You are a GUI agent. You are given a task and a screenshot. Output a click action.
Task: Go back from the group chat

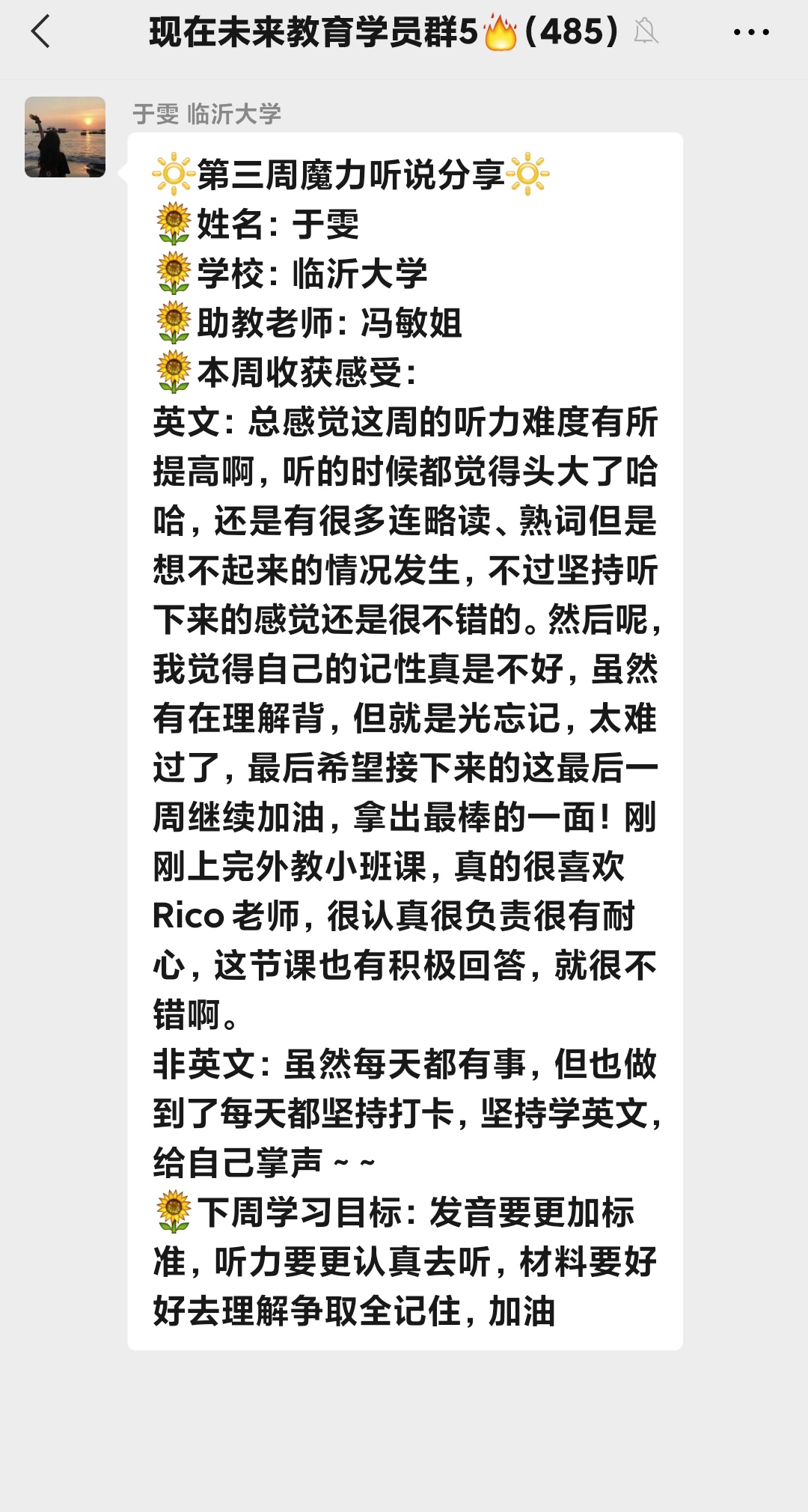(x=40, y=32)
